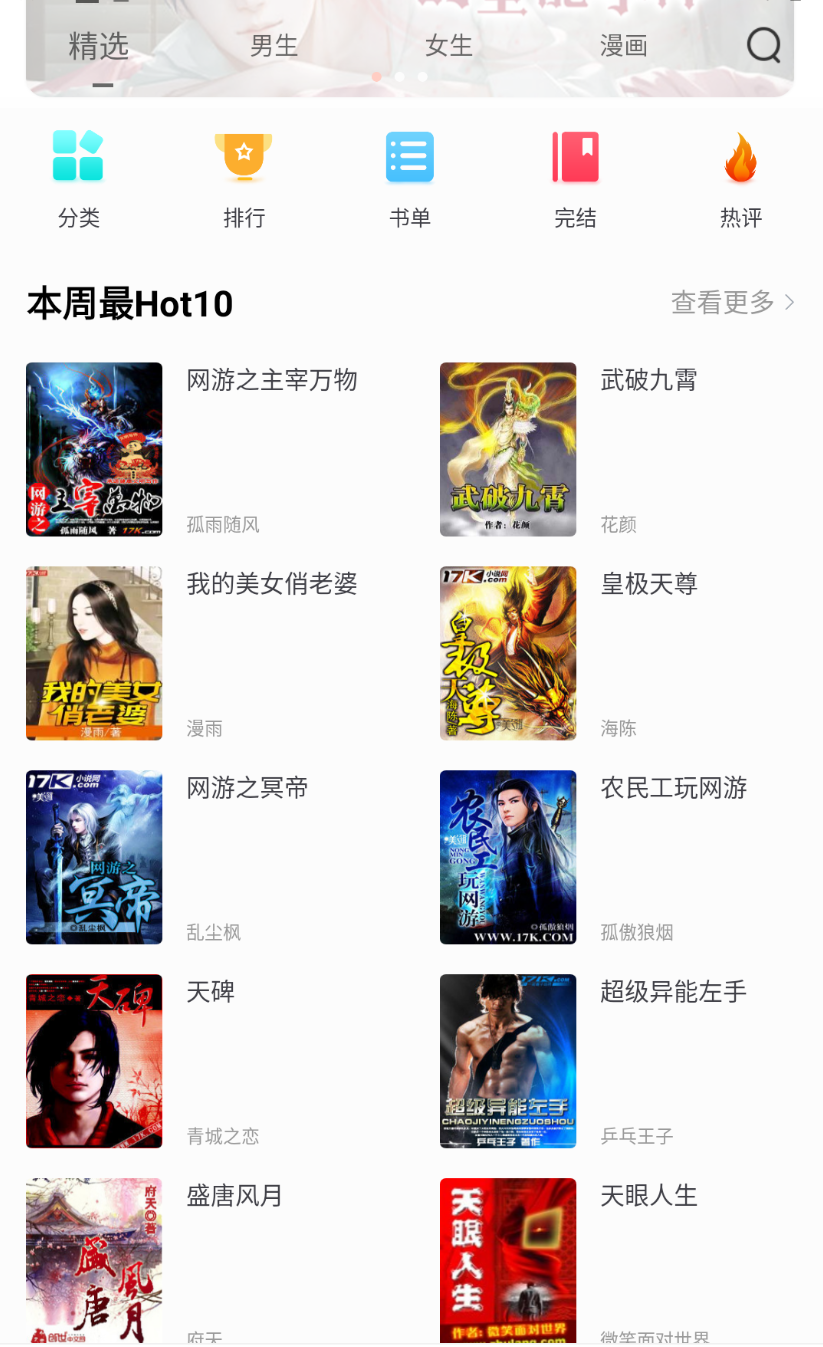Switch to the 女生 tab
This screenshot has width=823, height=1347.
click(449, 46)
